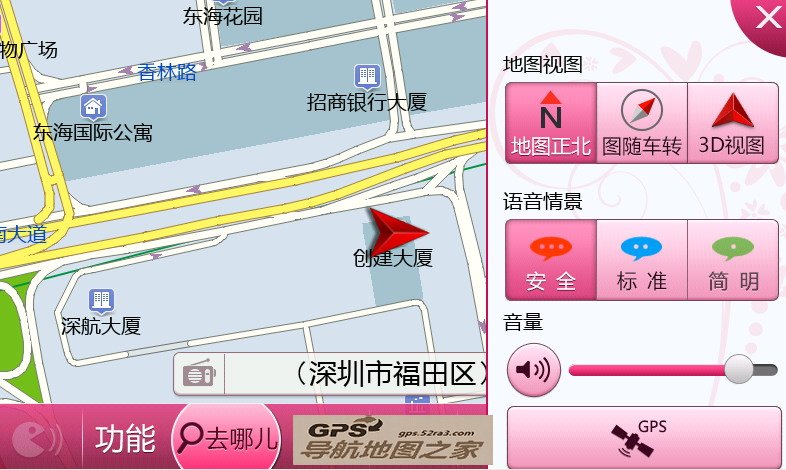Select 安全 voice scenario
Viewport: 786px width, 470px height.
point(551,261)
